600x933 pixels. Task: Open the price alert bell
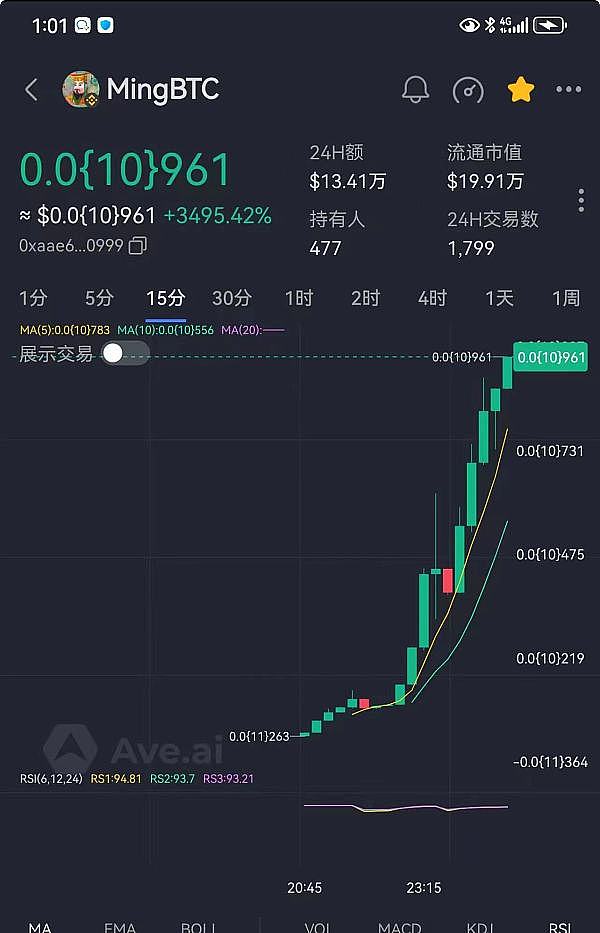click(x=415, y=90)
